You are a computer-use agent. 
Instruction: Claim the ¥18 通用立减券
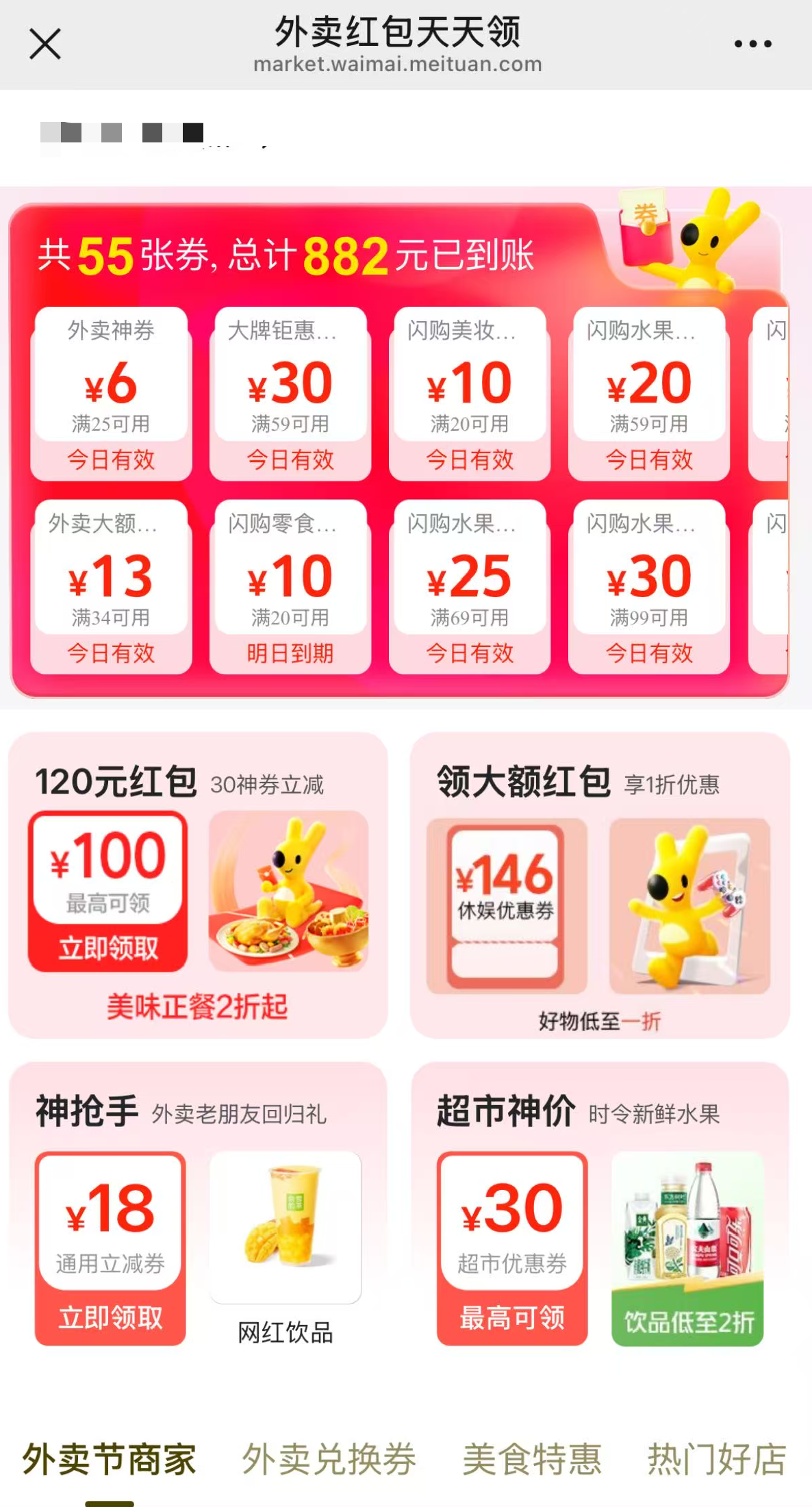click(x=110, y=1316)
